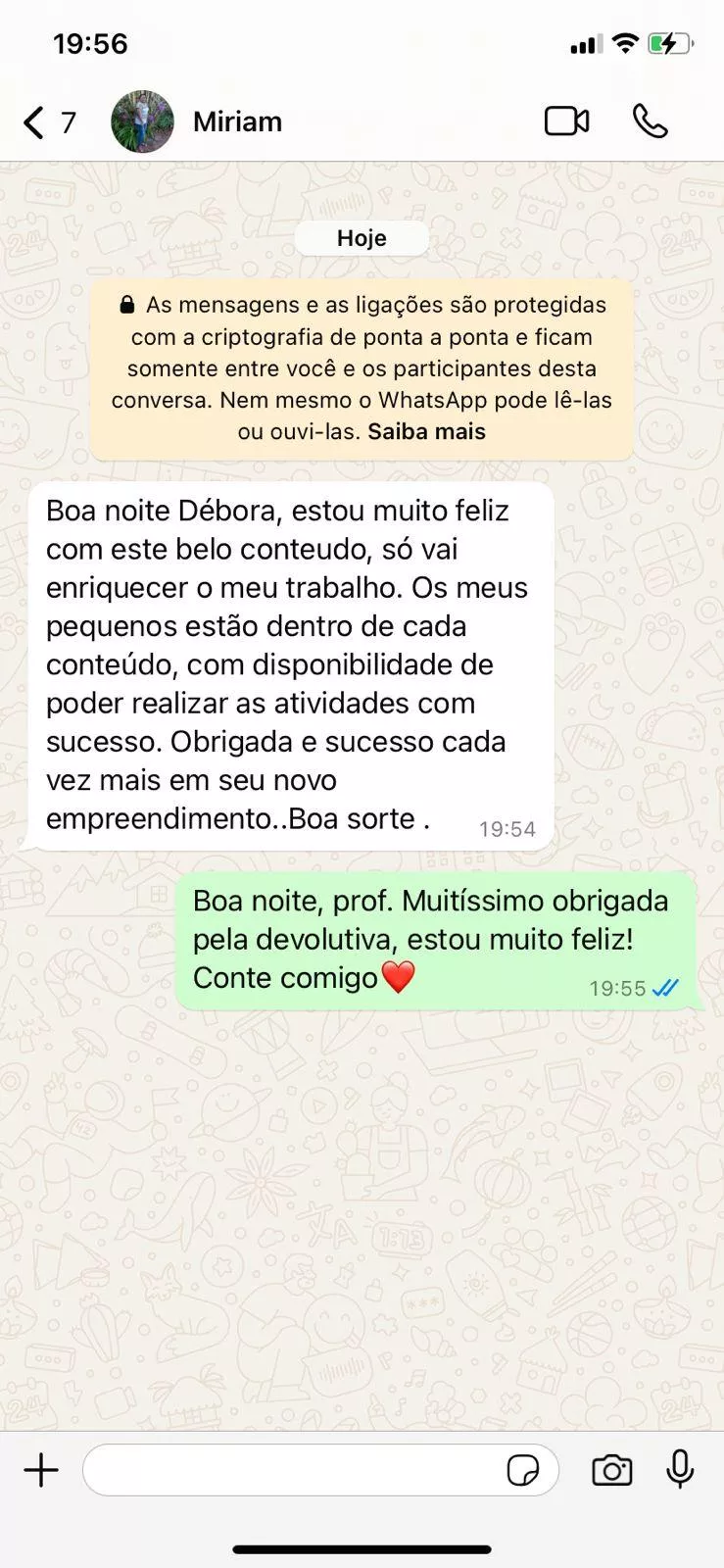Open Miriam's contact info

coord(237,122)
